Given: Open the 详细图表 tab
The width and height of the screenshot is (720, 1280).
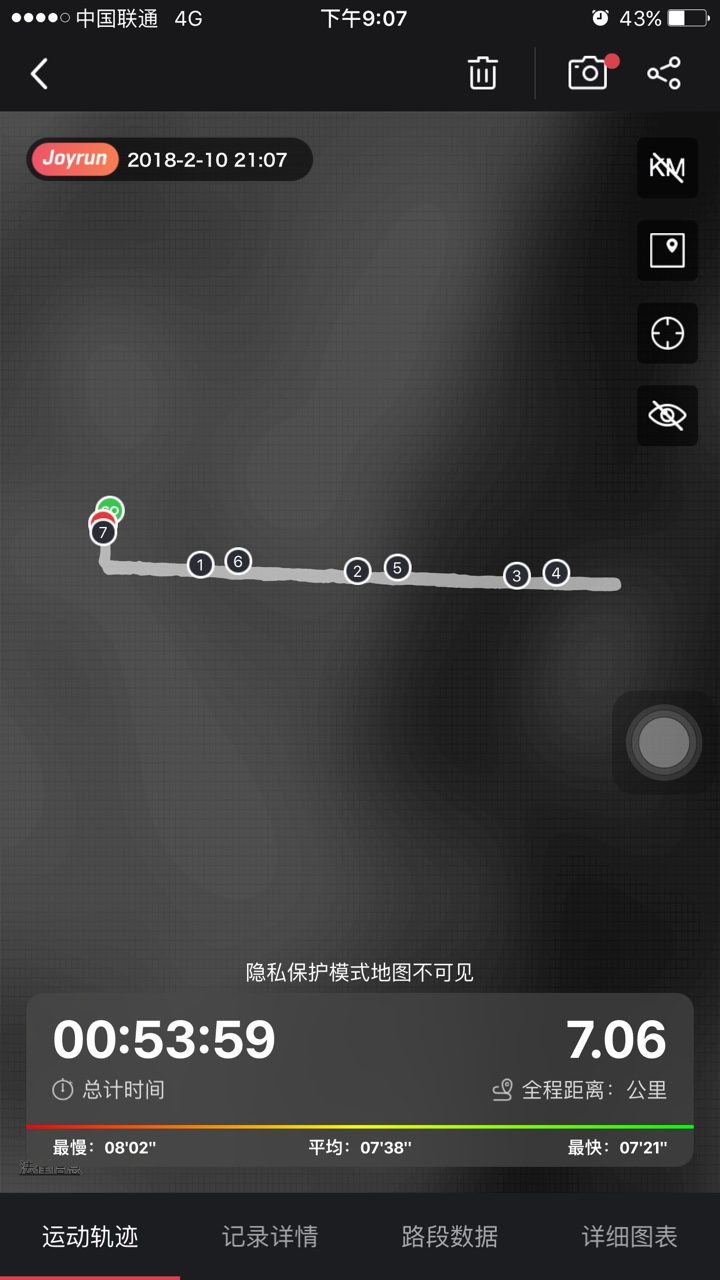Looking at the screenshot, I should coord(630,1237).
